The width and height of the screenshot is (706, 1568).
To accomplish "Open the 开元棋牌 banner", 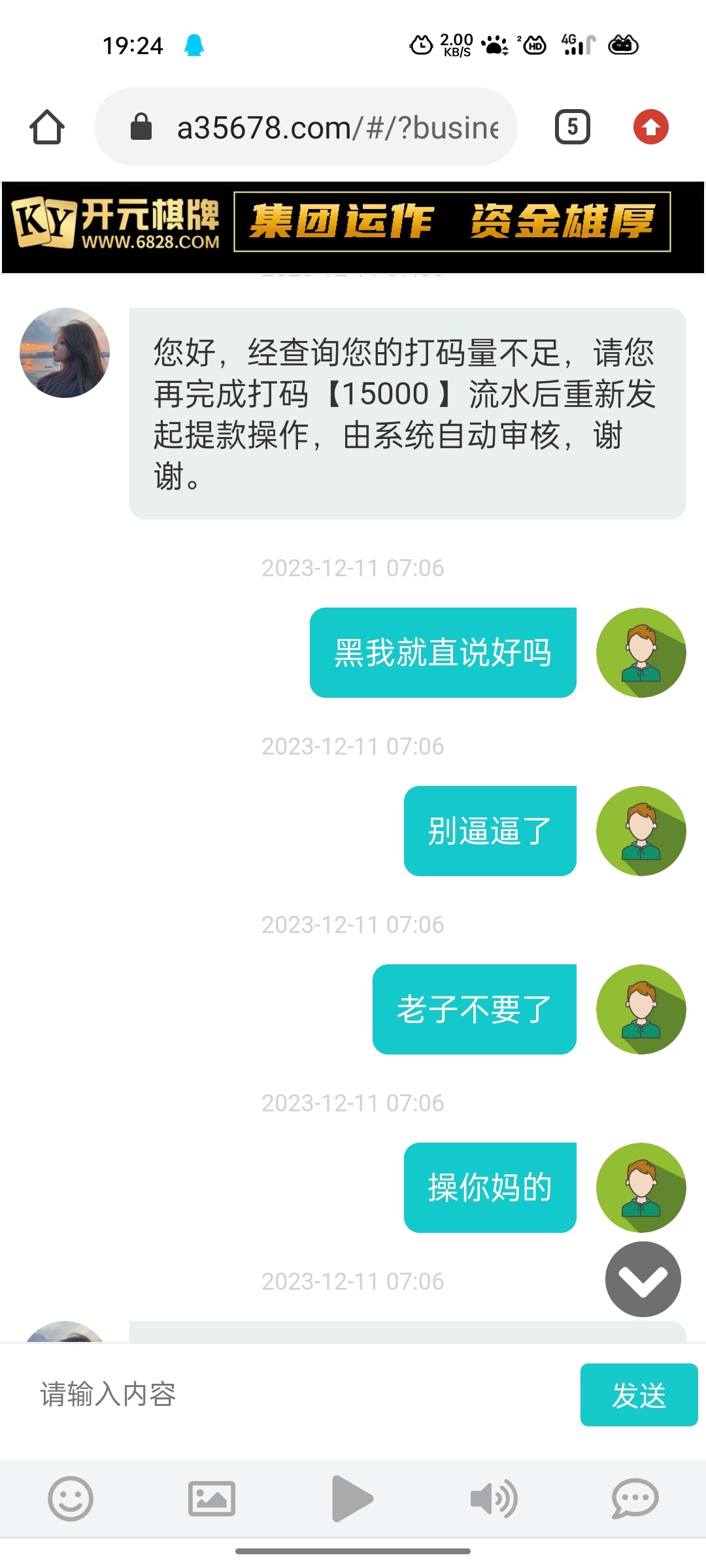I will [353, 225].
